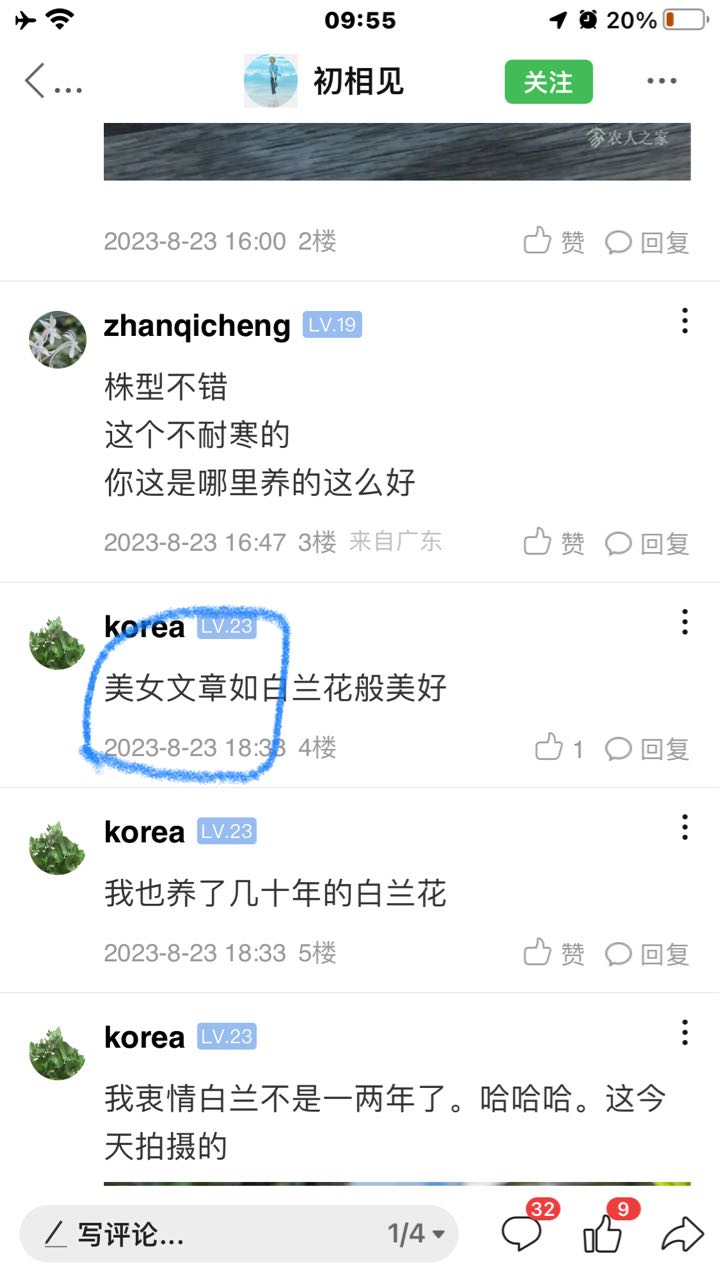The height and width of the screenshot is (1280, 720).
Task: Share this thread
Action: tap(682, 1234)
